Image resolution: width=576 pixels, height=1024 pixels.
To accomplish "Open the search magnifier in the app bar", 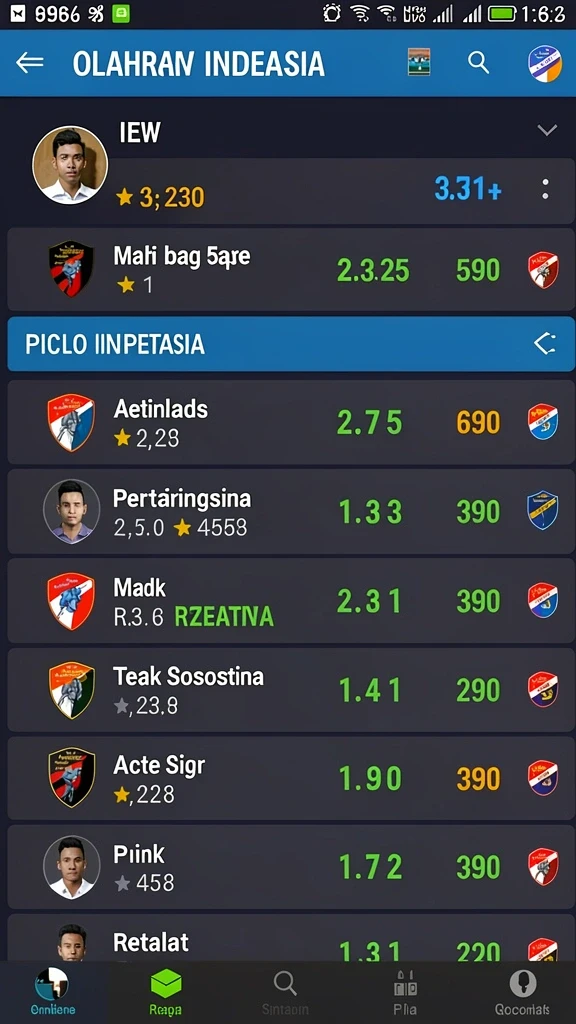I will coord(479,63).
